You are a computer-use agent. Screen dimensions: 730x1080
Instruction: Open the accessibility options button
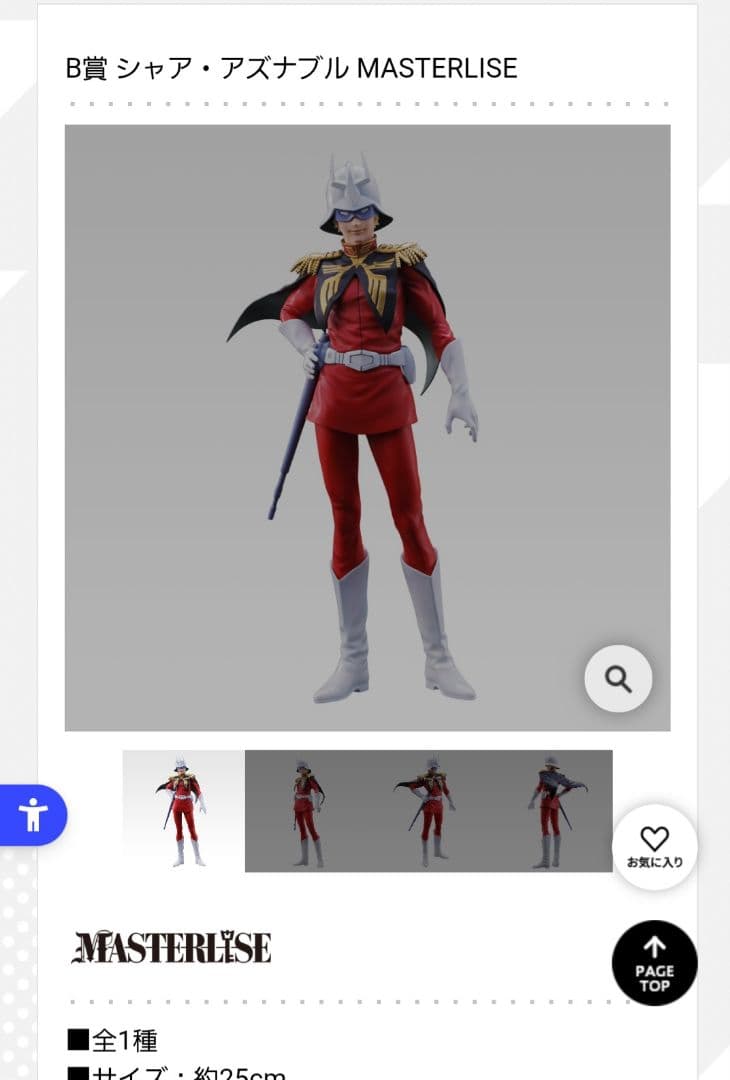tap(33, 815)
